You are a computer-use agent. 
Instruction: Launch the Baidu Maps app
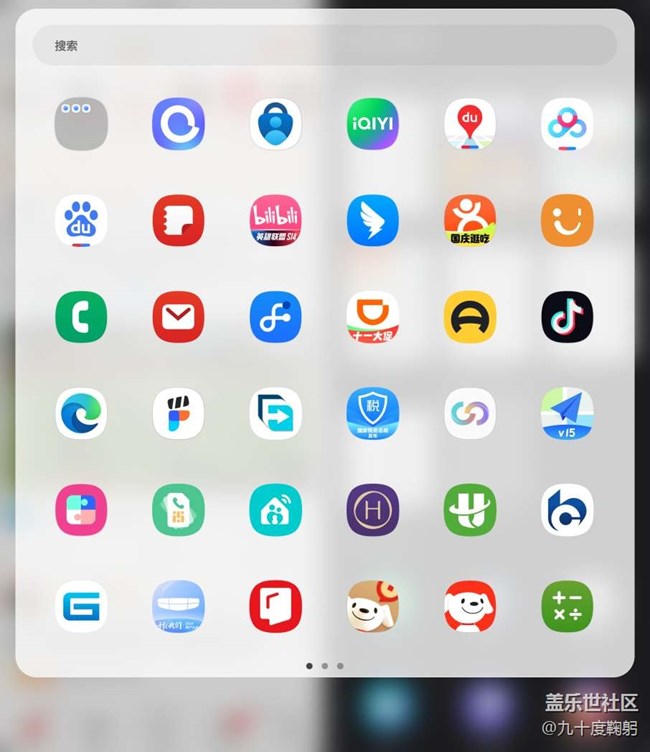pyautogui.click(x=470, y=124)
